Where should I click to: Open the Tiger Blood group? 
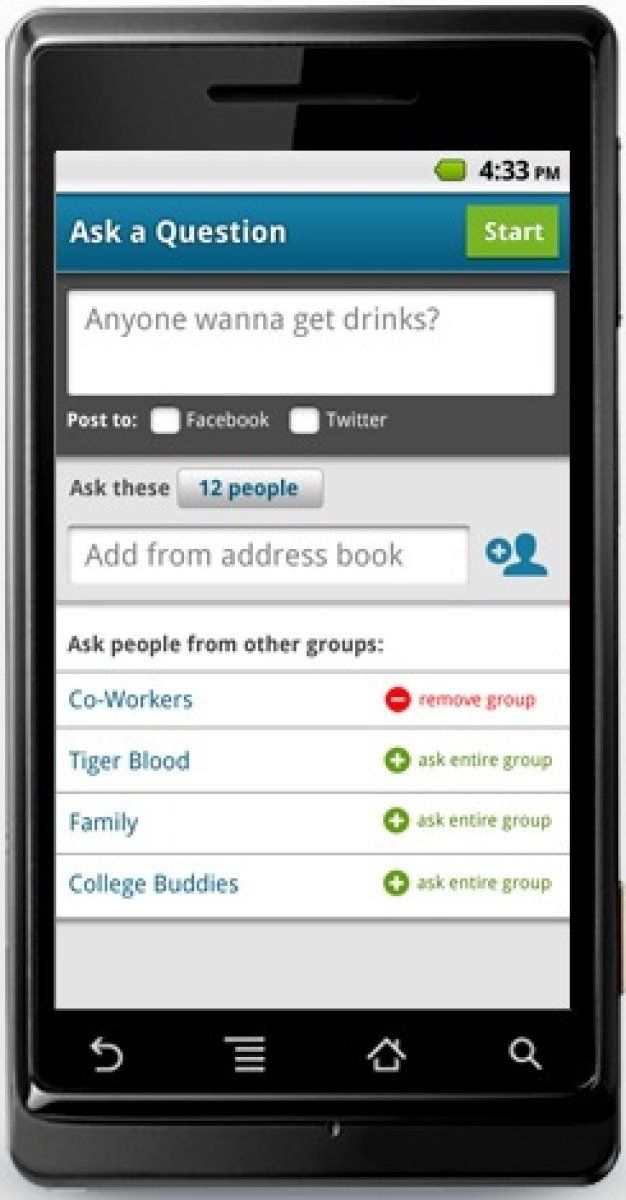129,761
